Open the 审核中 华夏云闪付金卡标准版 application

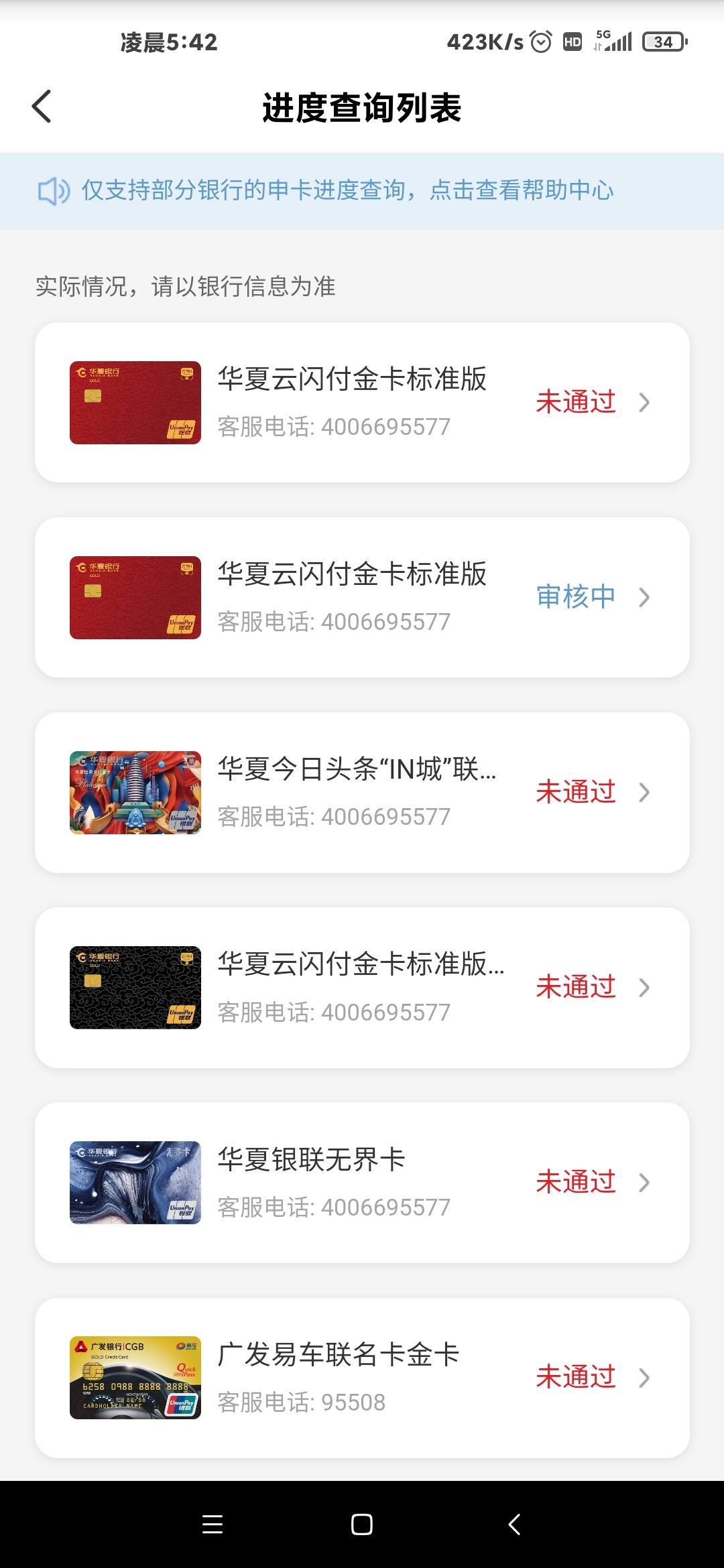pos(362,597)
